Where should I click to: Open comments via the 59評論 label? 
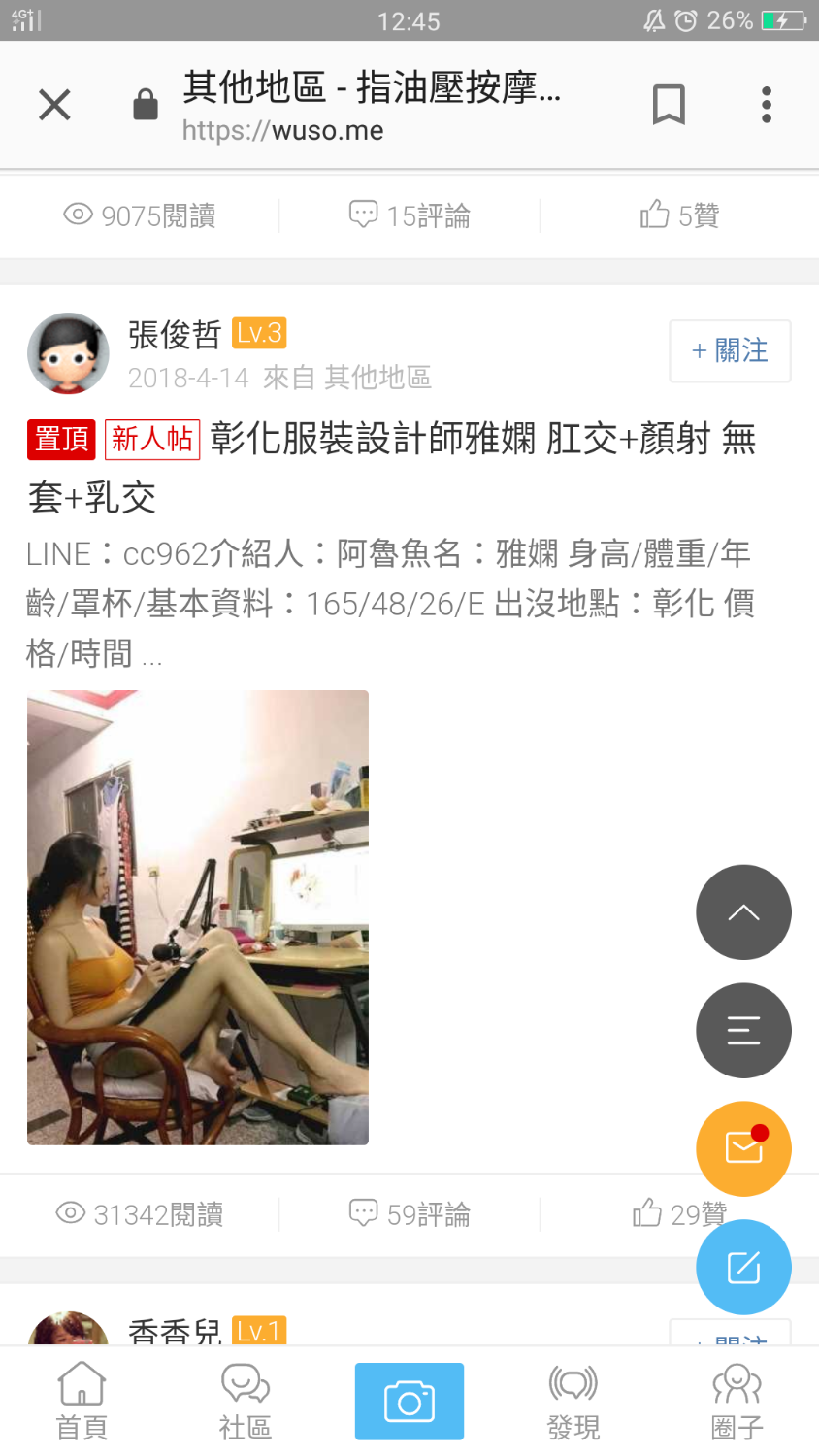tap(408, 1214)
